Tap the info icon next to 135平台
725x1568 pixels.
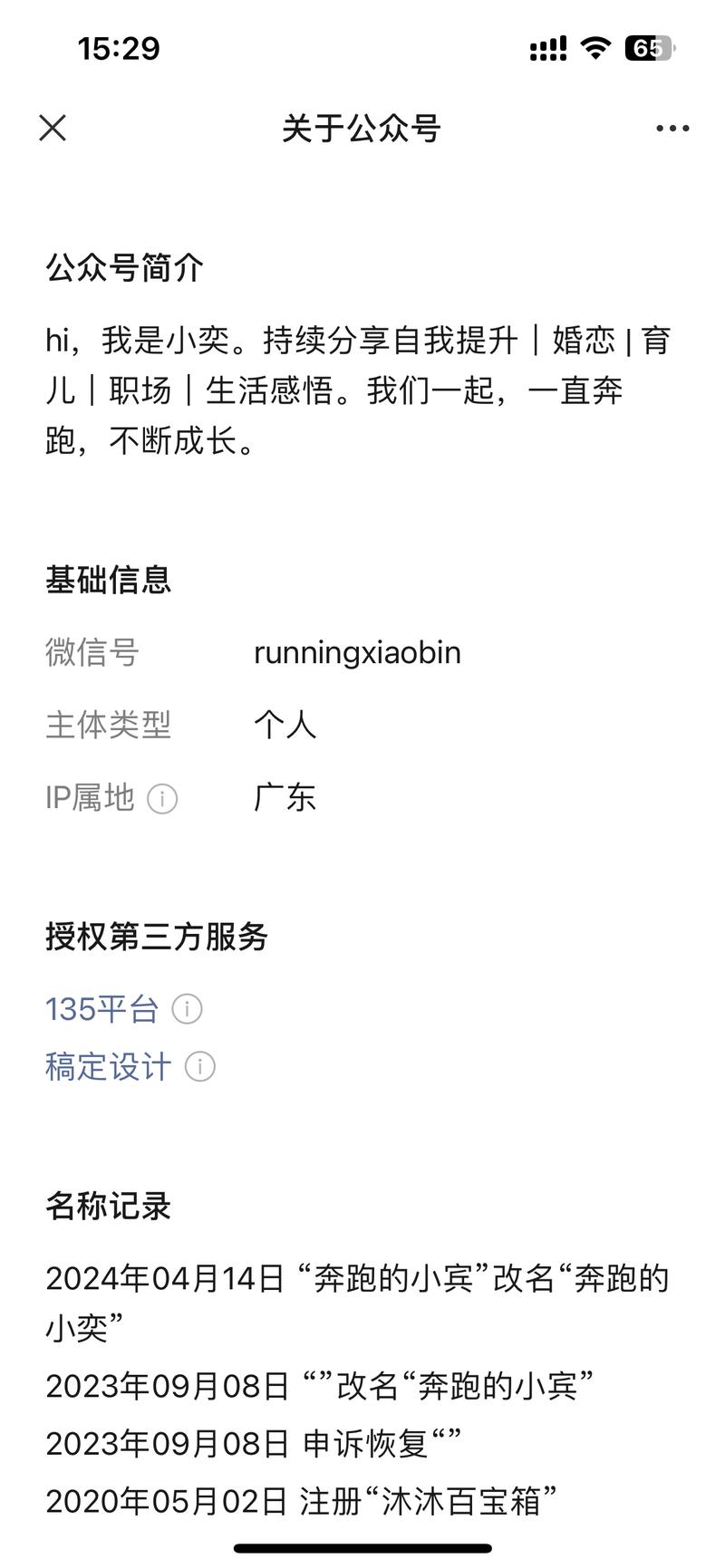188,1009
